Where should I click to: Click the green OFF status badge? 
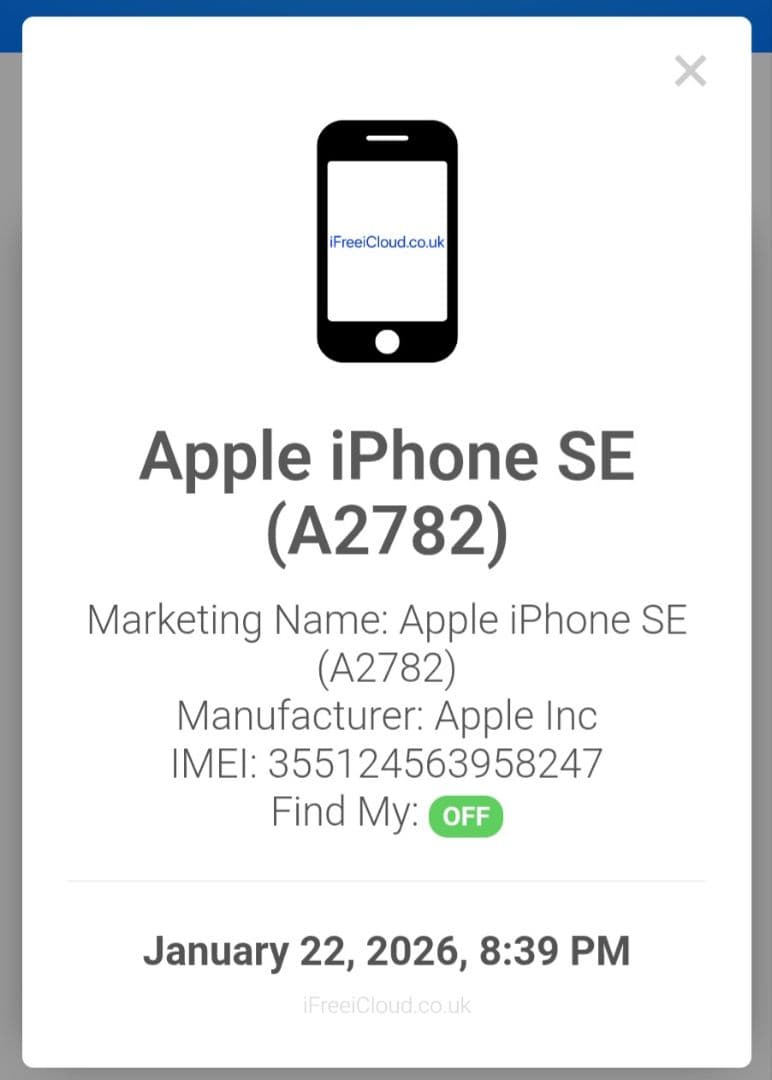tap(465, 816)
